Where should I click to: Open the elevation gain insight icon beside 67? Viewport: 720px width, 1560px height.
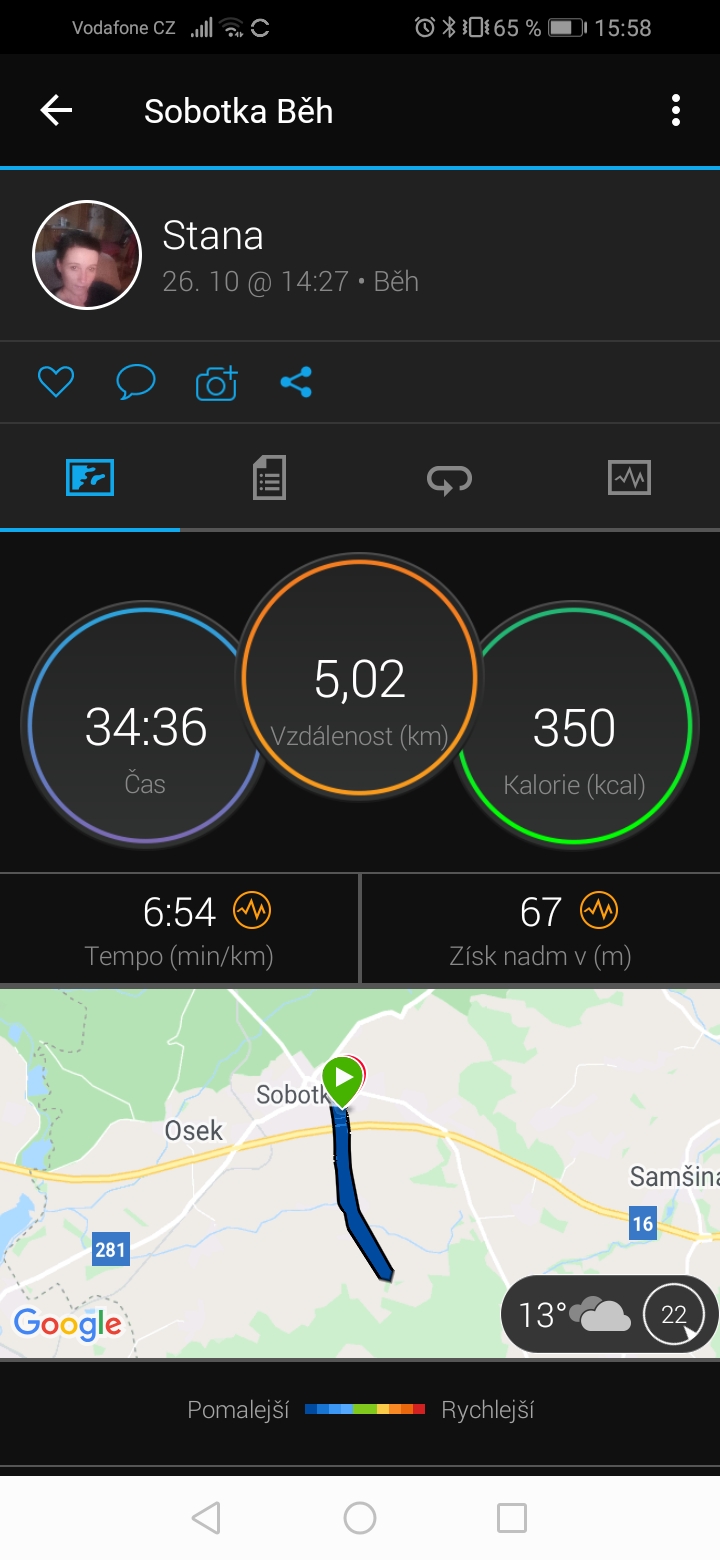pyautogui.click(x=599, y=910)
